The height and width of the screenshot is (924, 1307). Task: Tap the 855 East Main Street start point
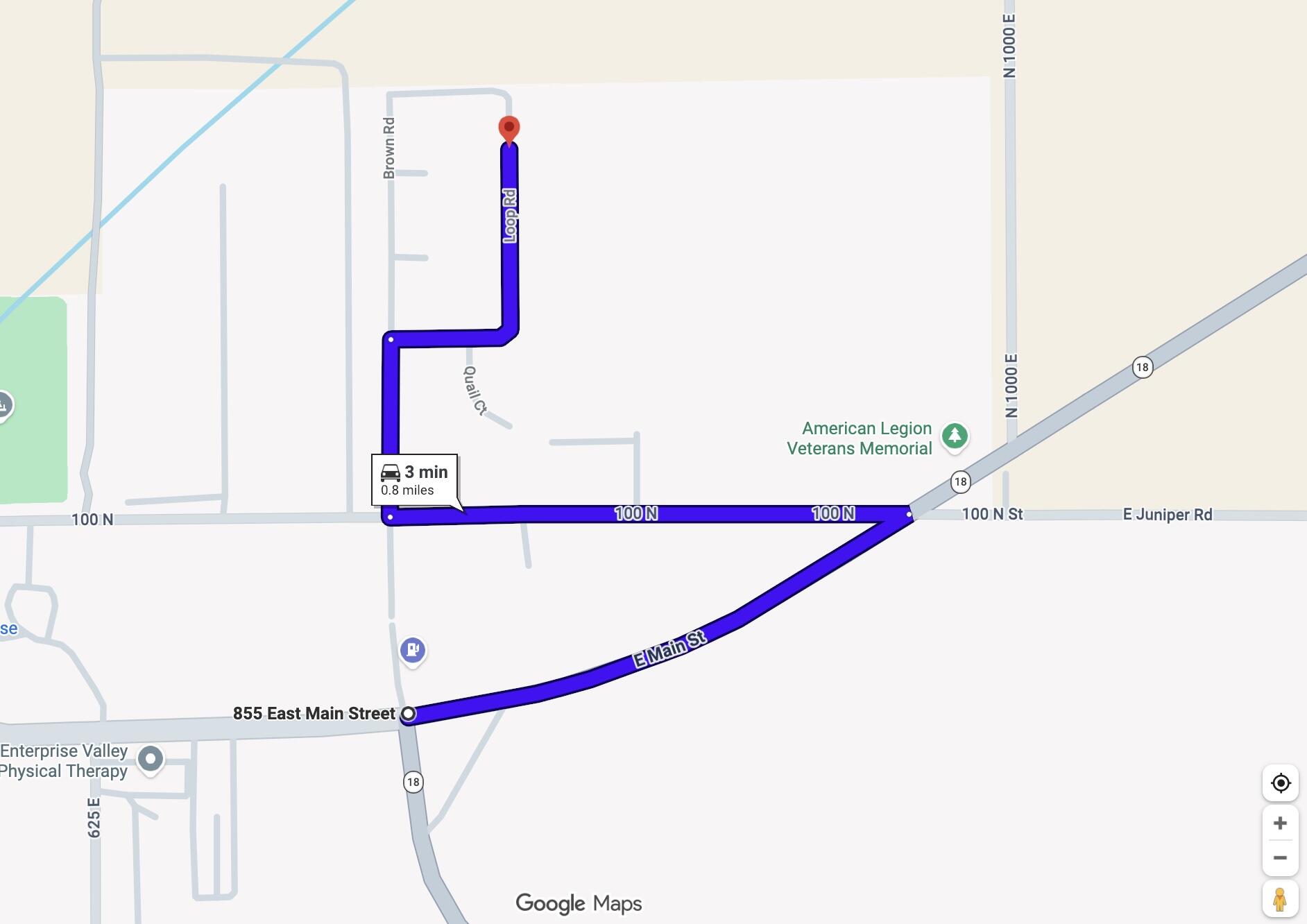click(x=409, y=713)
